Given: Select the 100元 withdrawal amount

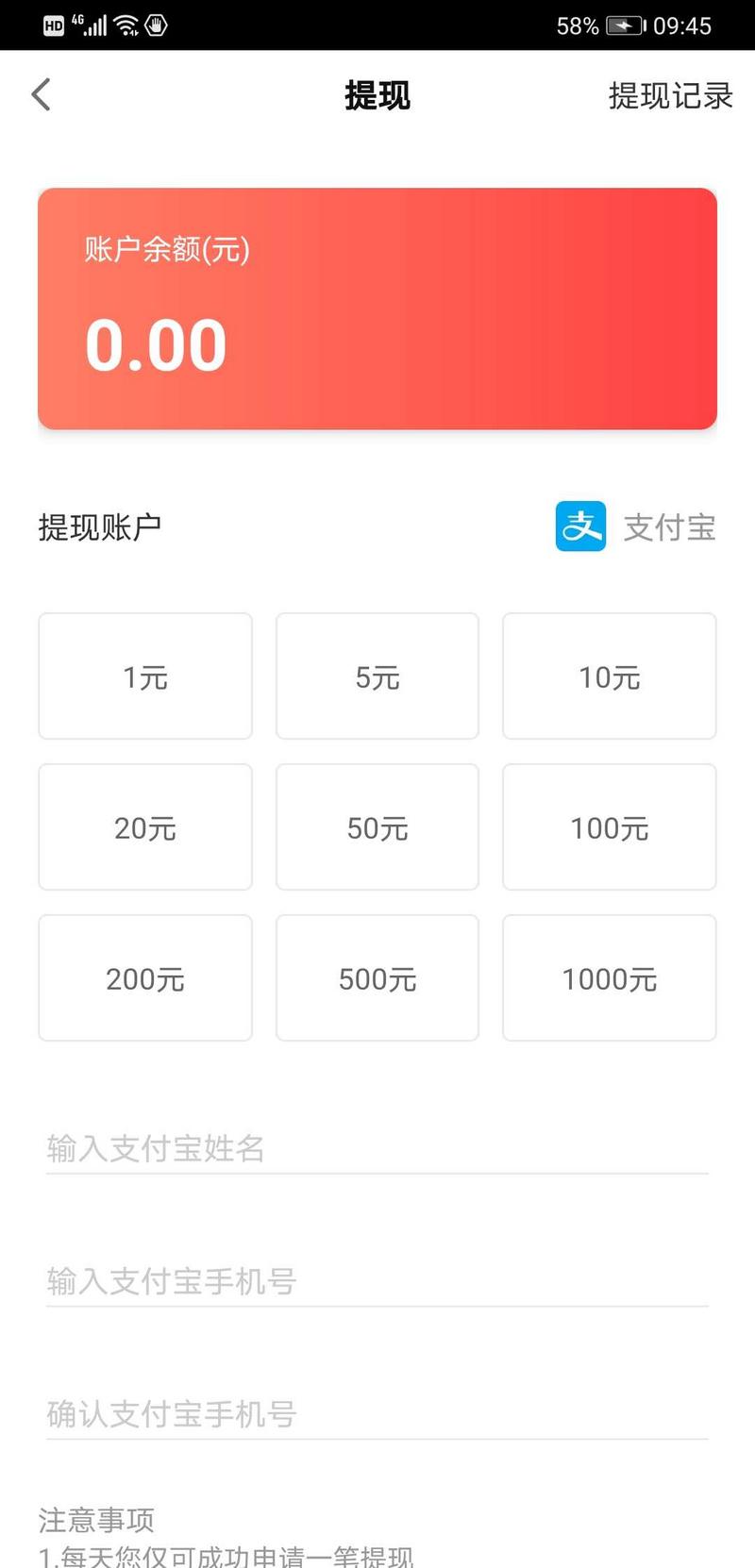Looking at the screenshot, I should tap(609, 826).
